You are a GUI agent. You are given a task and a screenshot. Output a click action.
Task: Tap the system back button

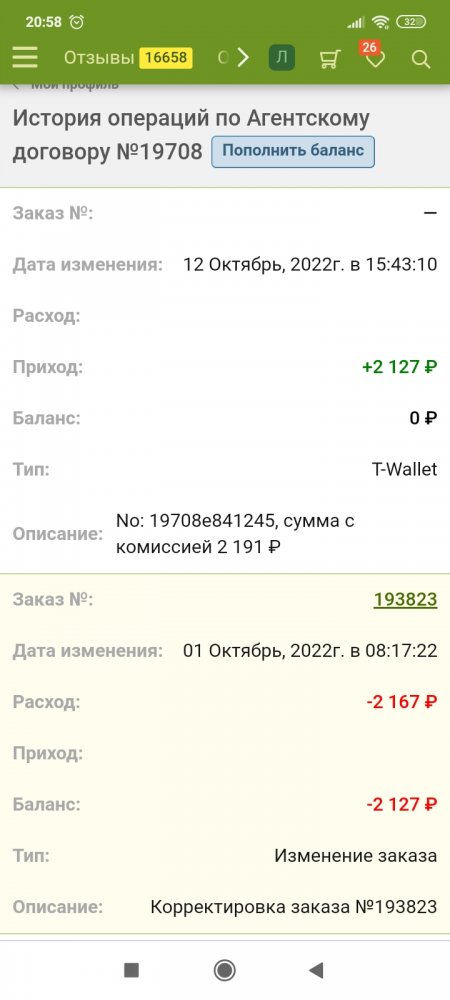tap(316, 971)
